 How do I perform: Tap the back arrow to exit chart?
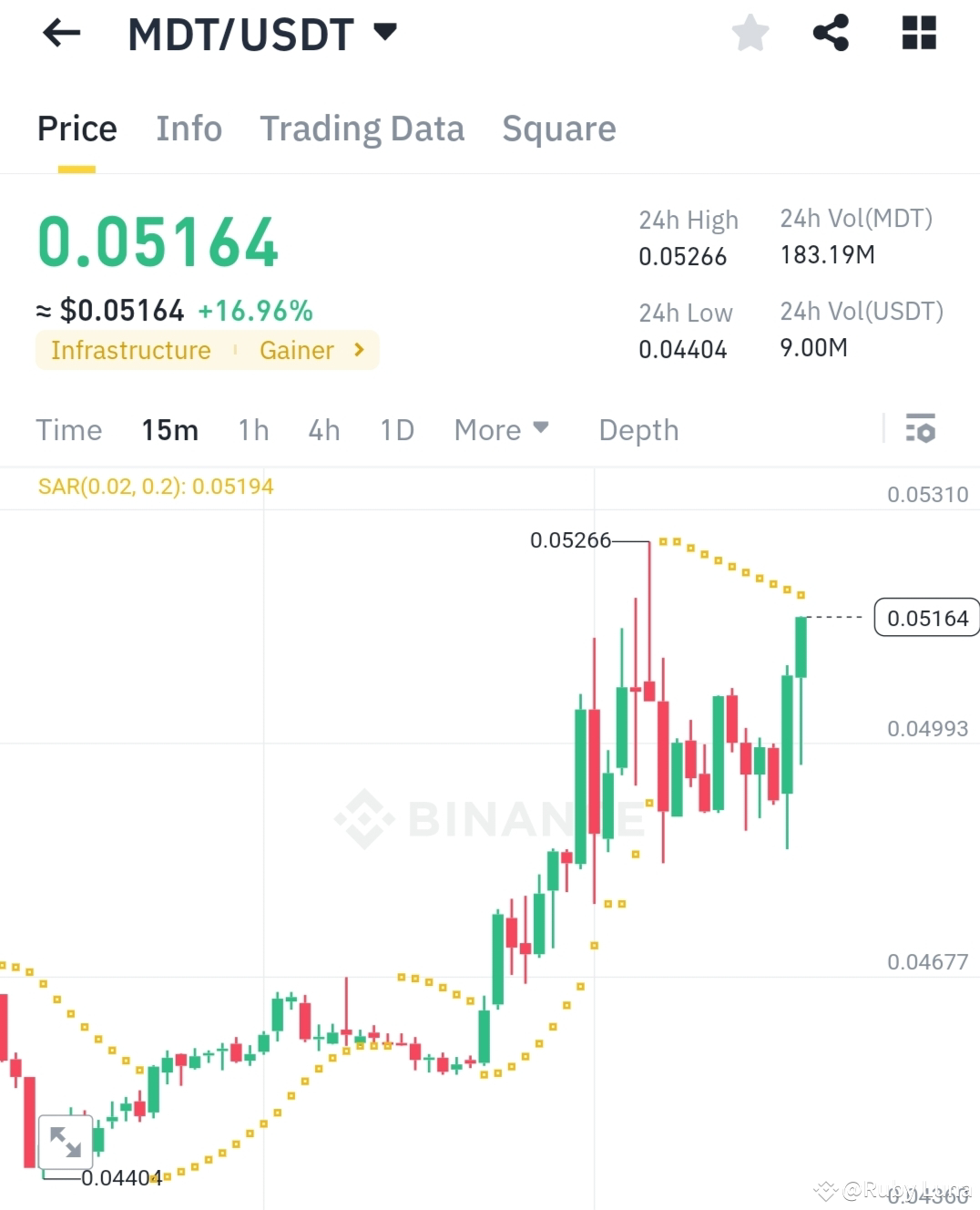tap(60, 33)
